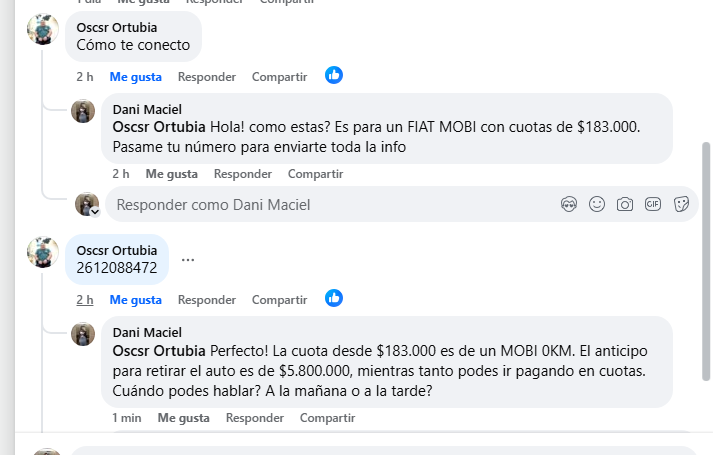The width and height of the screenshot is (713, 455).
Task: Open Oscsr Ortubia's profile from comment "Cómo te conecto"
Action: (x=117, y=27)
